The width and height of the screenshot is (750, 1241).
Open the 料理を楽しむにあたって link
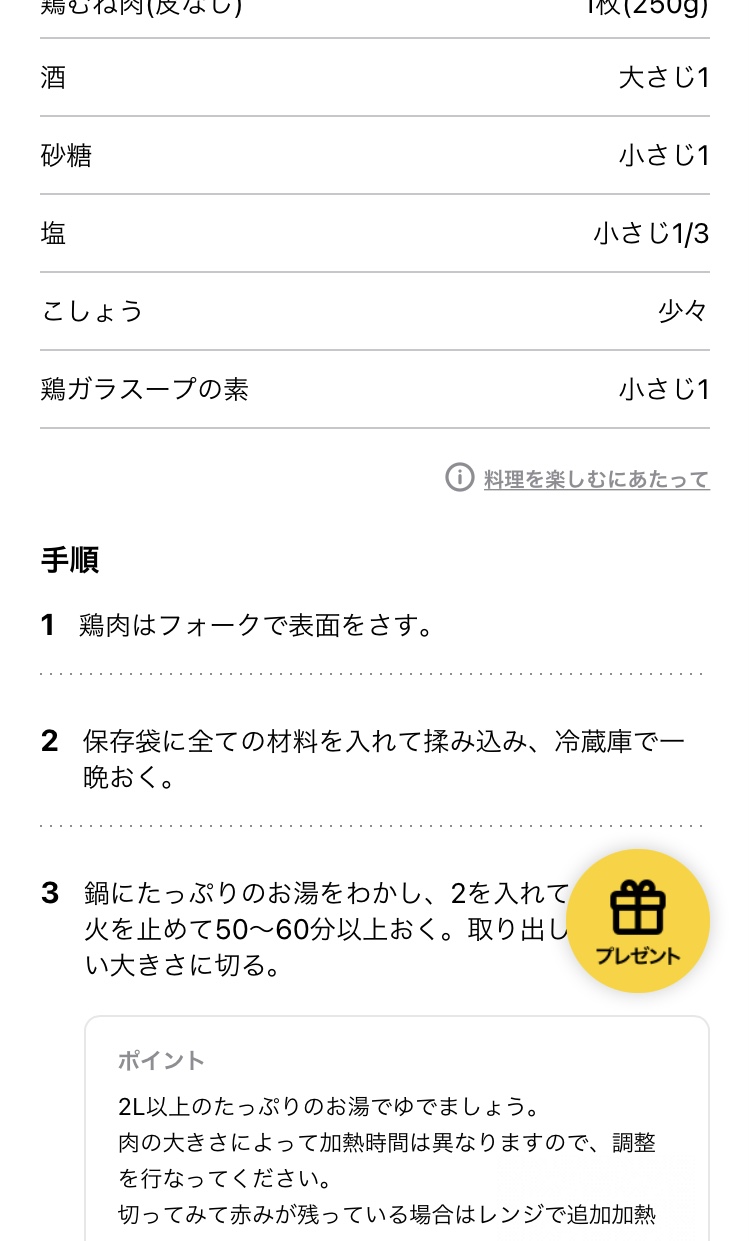click(x=596, y=479)
